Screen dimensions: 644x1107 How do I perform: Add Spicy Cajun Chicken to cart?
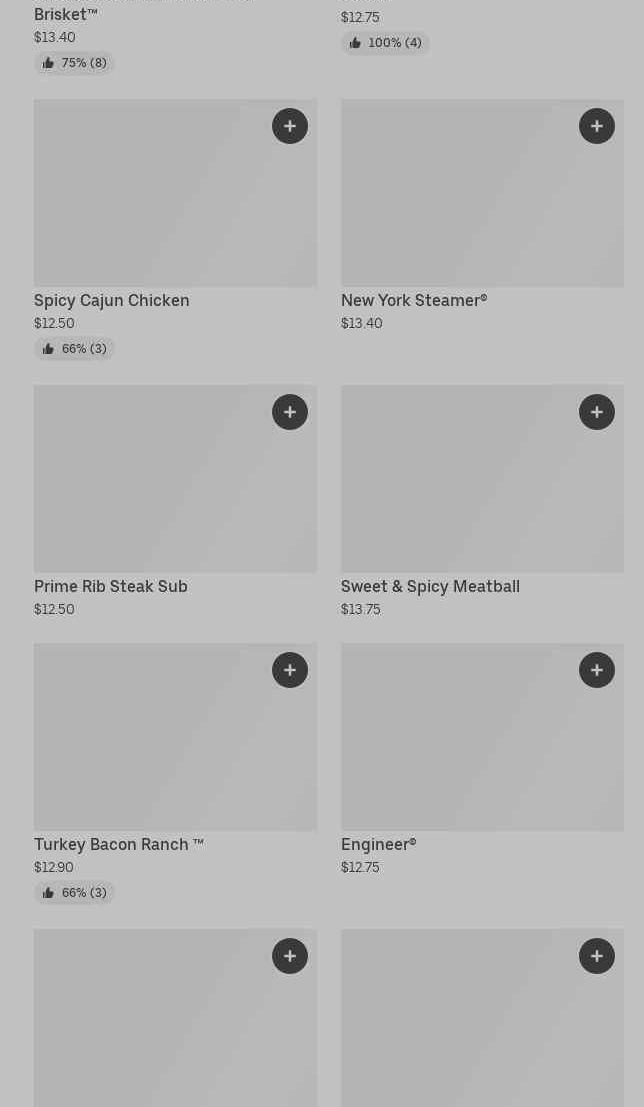(x=290, y=126)
